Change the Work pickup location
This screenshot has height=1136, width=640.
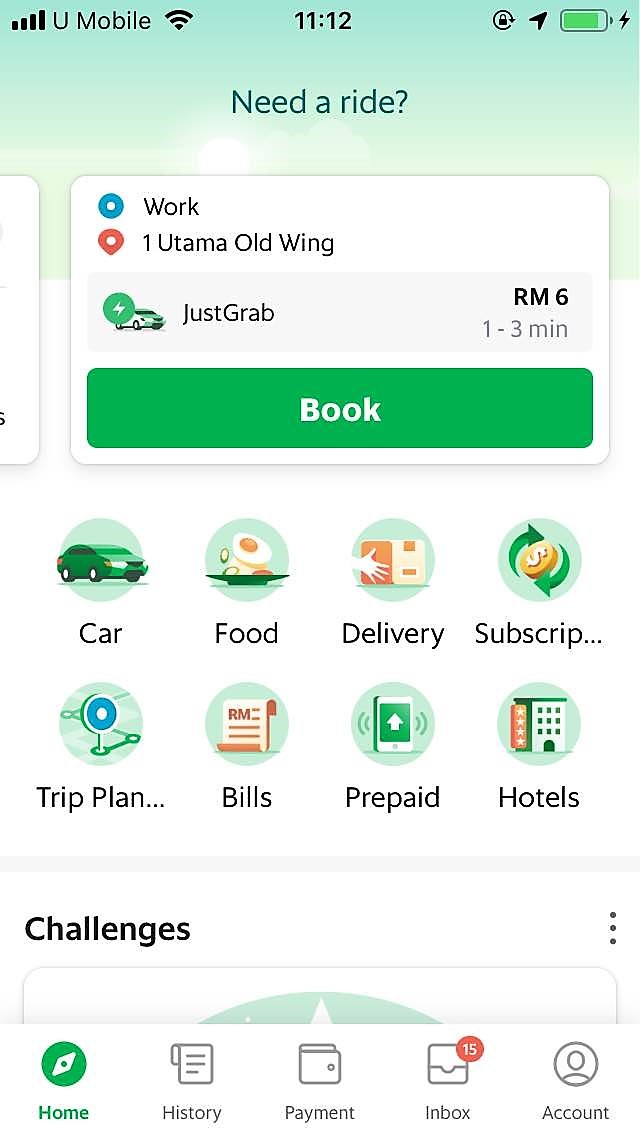(171, 207)
